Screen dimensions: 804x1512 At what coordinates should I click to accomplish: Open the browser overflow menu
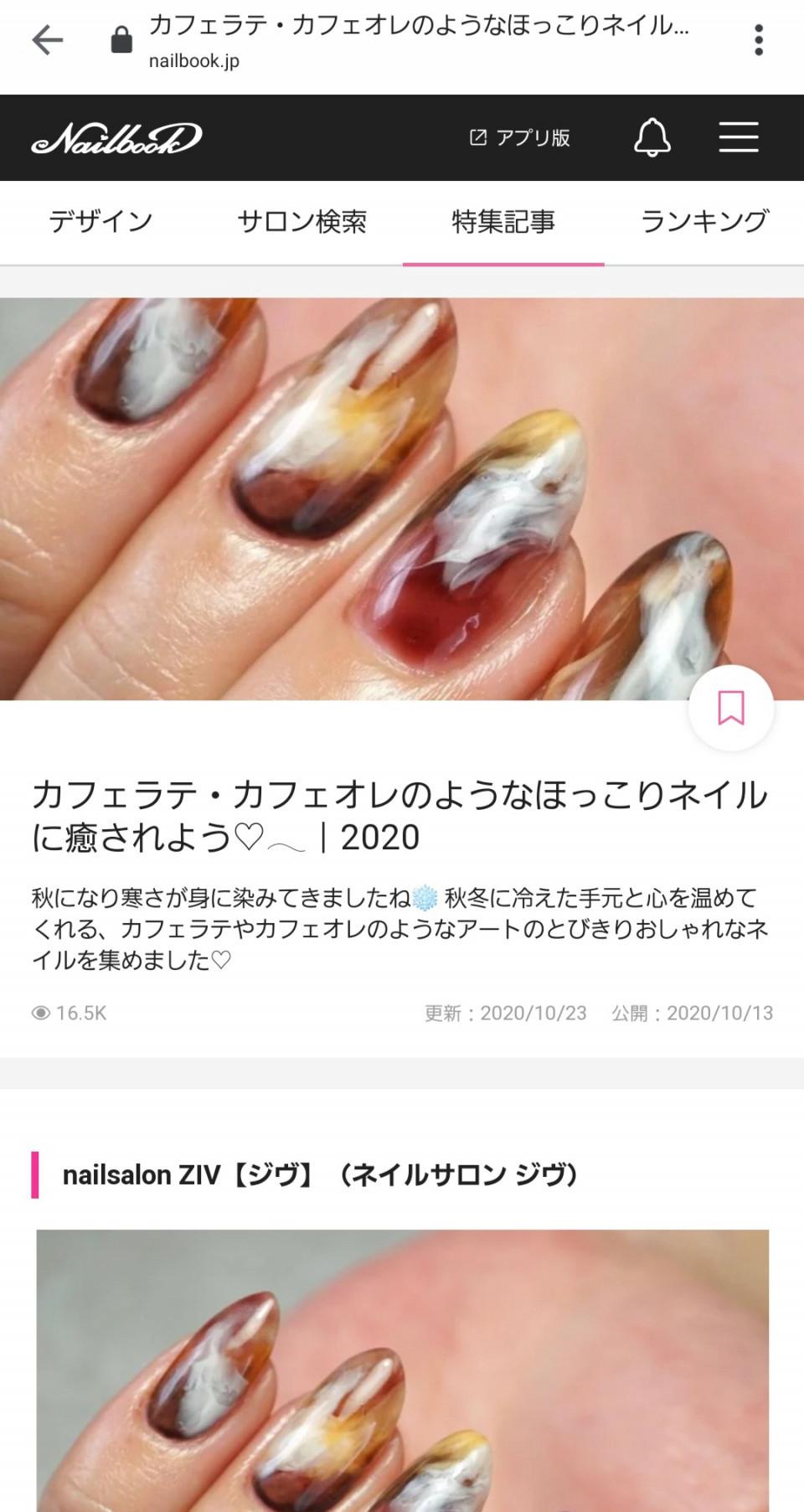click(758, 39)
